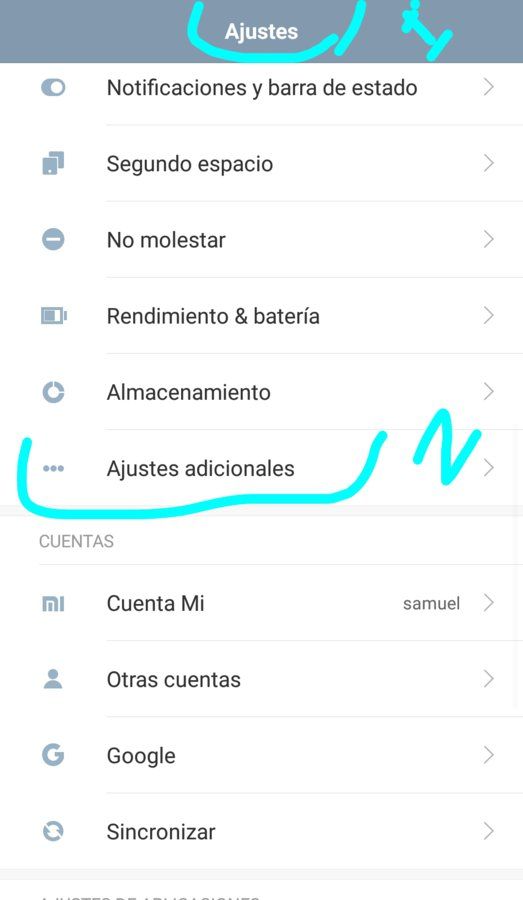523x900 pixels.
Task: Select Ajustes adicionales
Action: [261, 468]
